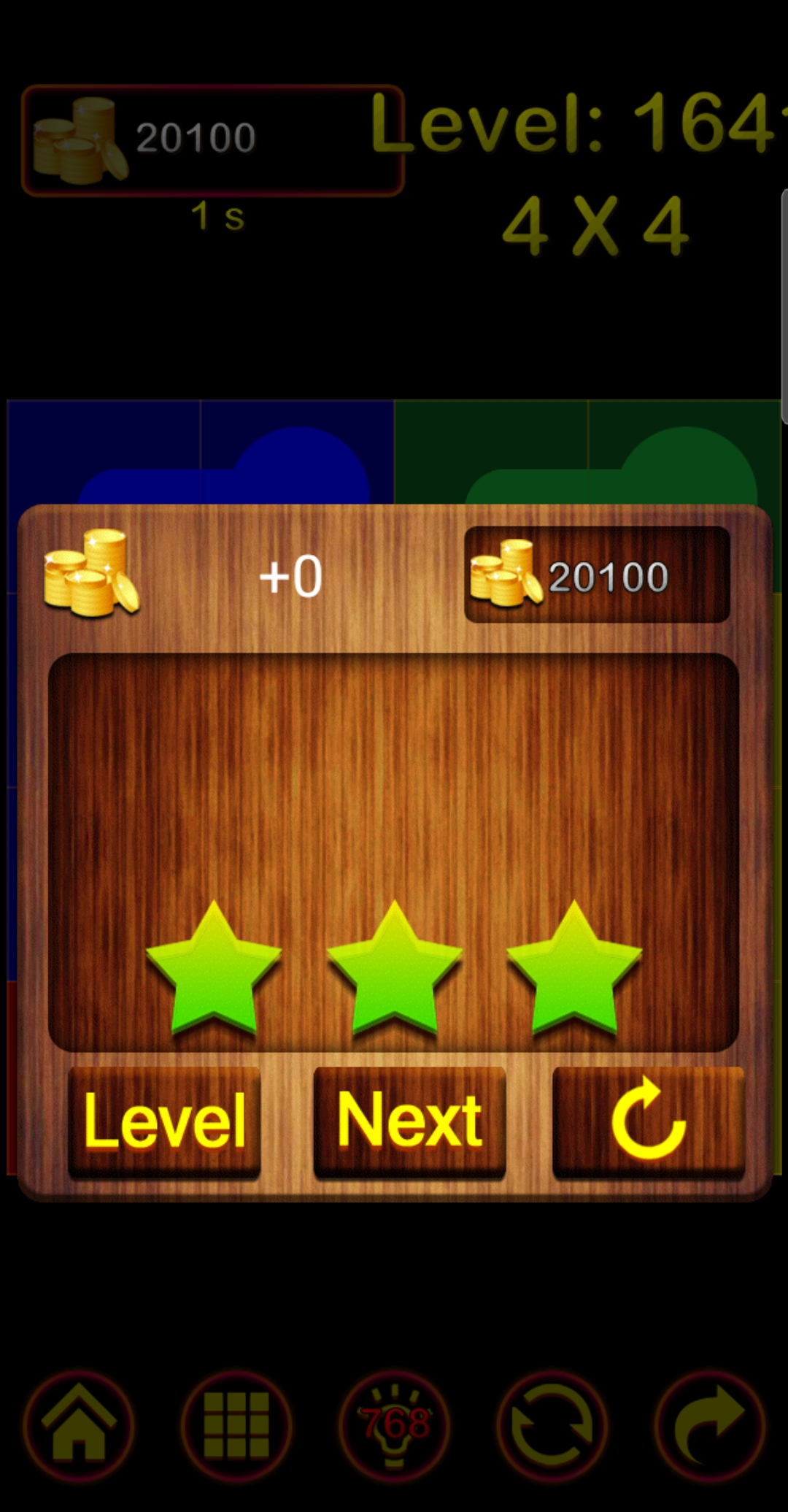788x1512 pixels.
Task: Open the Level selection button
Action: click(x=164, y=1121)
